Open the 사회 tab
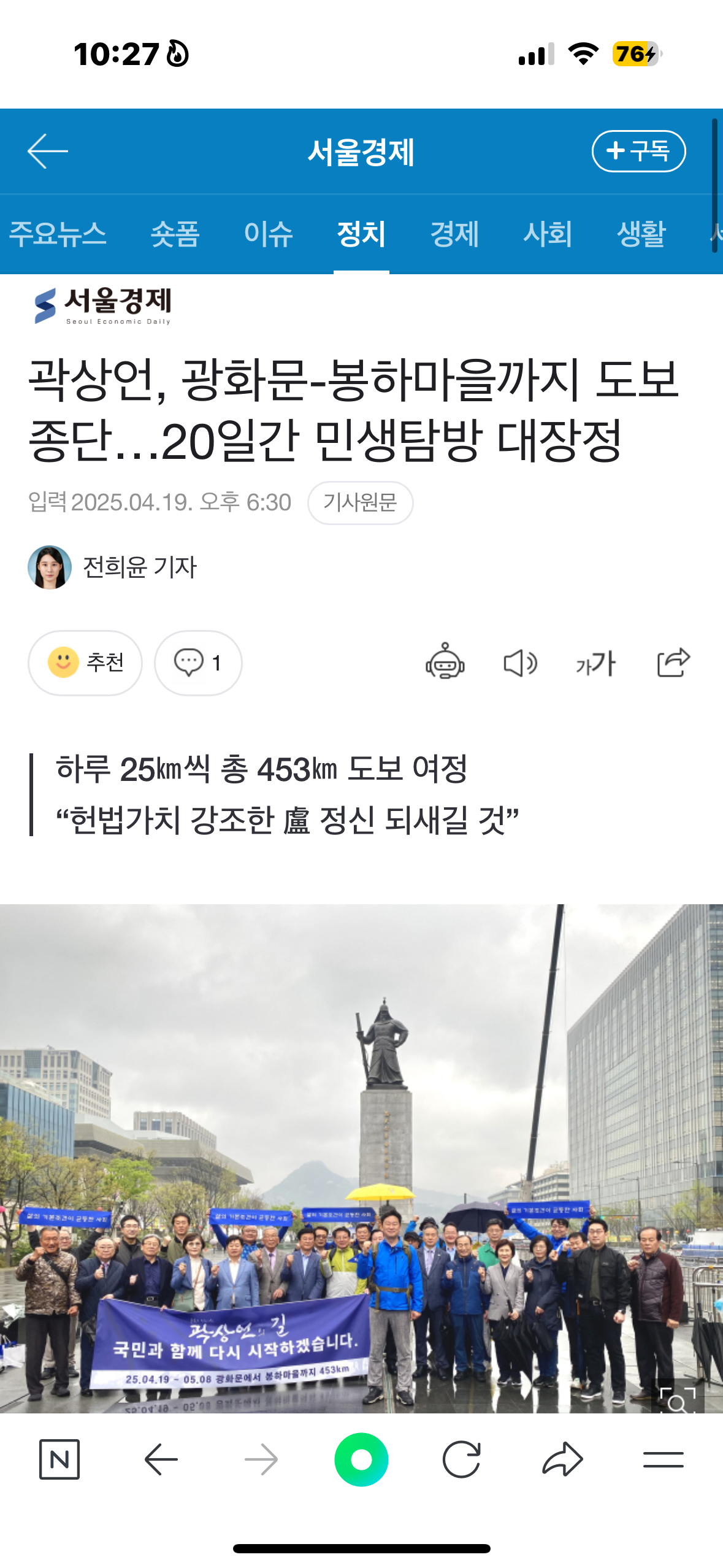Image resolution: width=723 pixels, height=1568 pixels. tap(547, 234)
